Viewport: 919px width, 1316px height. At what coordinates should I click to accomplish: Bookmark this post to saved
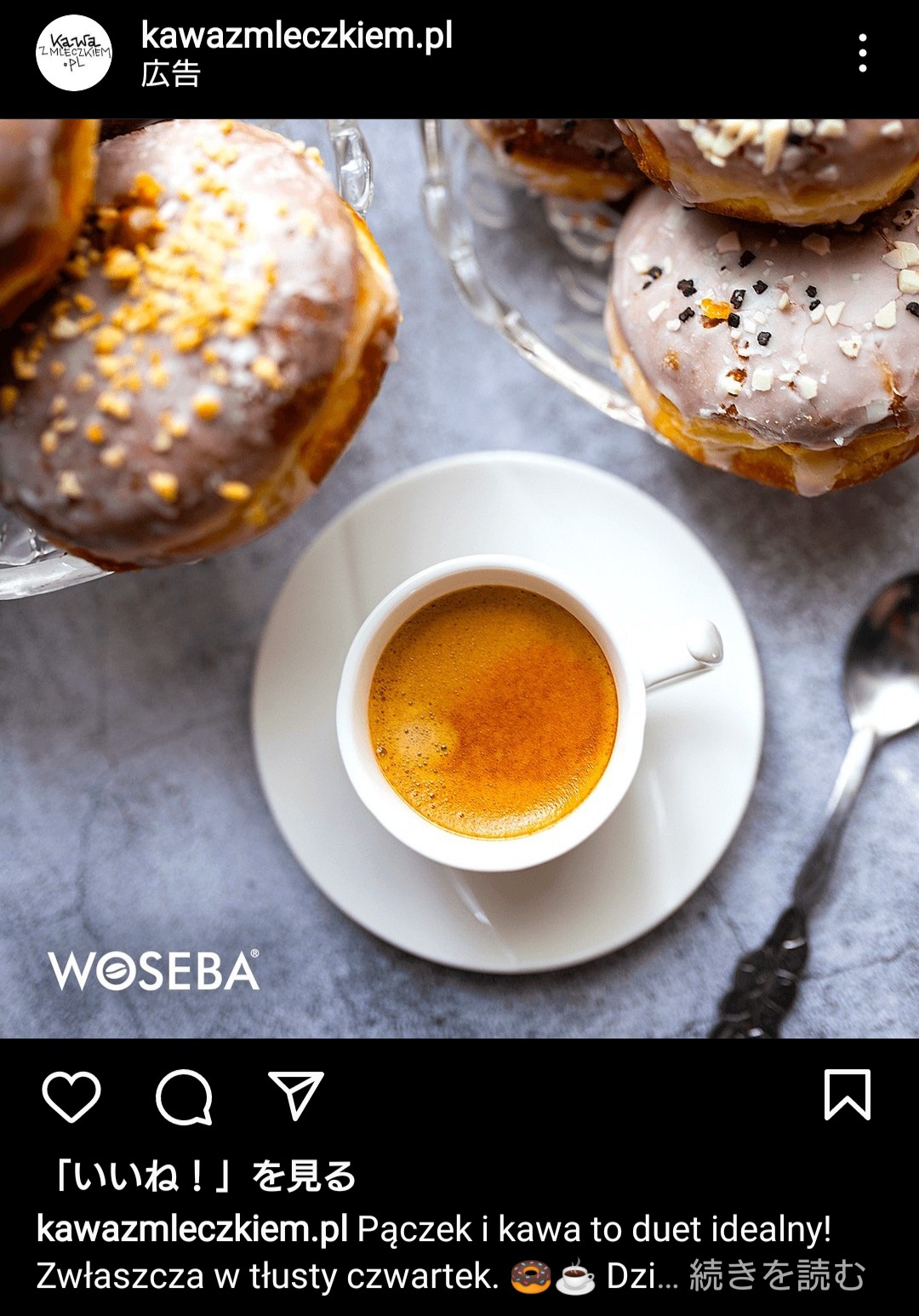pyautogui.click(x=847, y=1095)
